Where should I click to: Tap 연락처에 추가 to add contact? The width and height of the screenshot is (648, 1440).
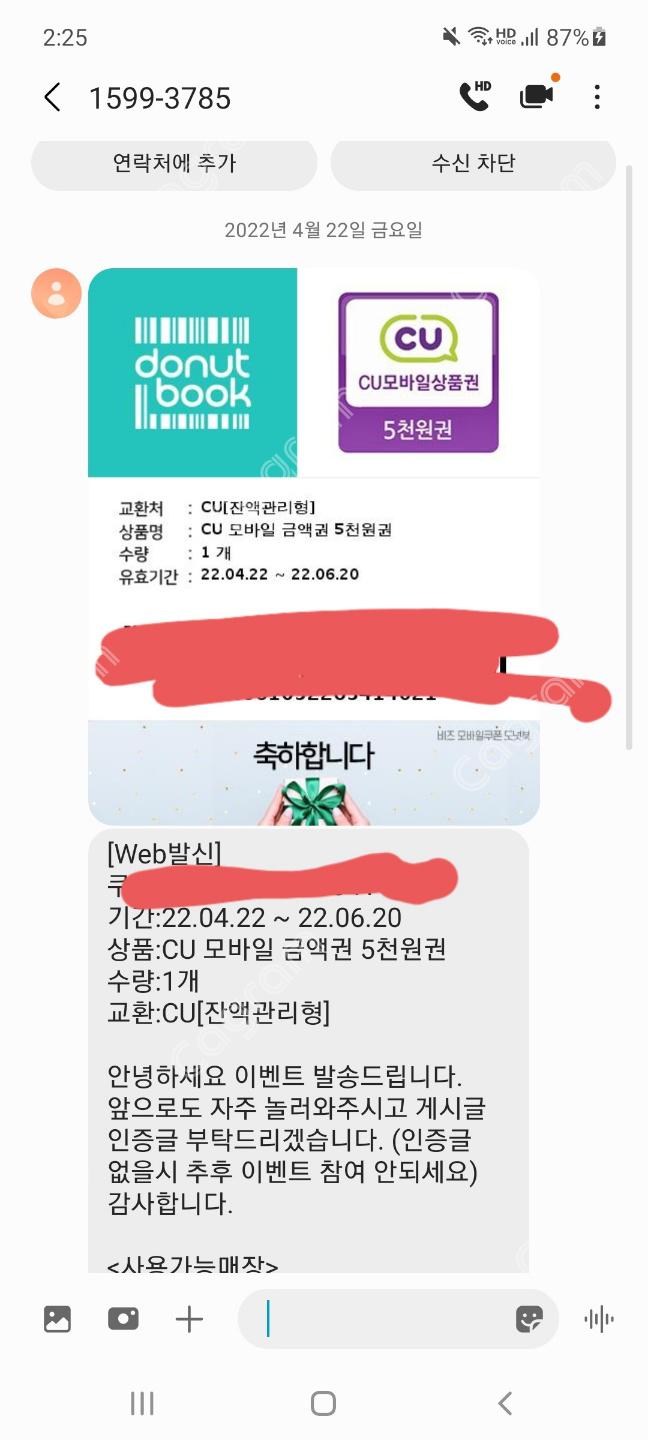(x=174, y=163)
